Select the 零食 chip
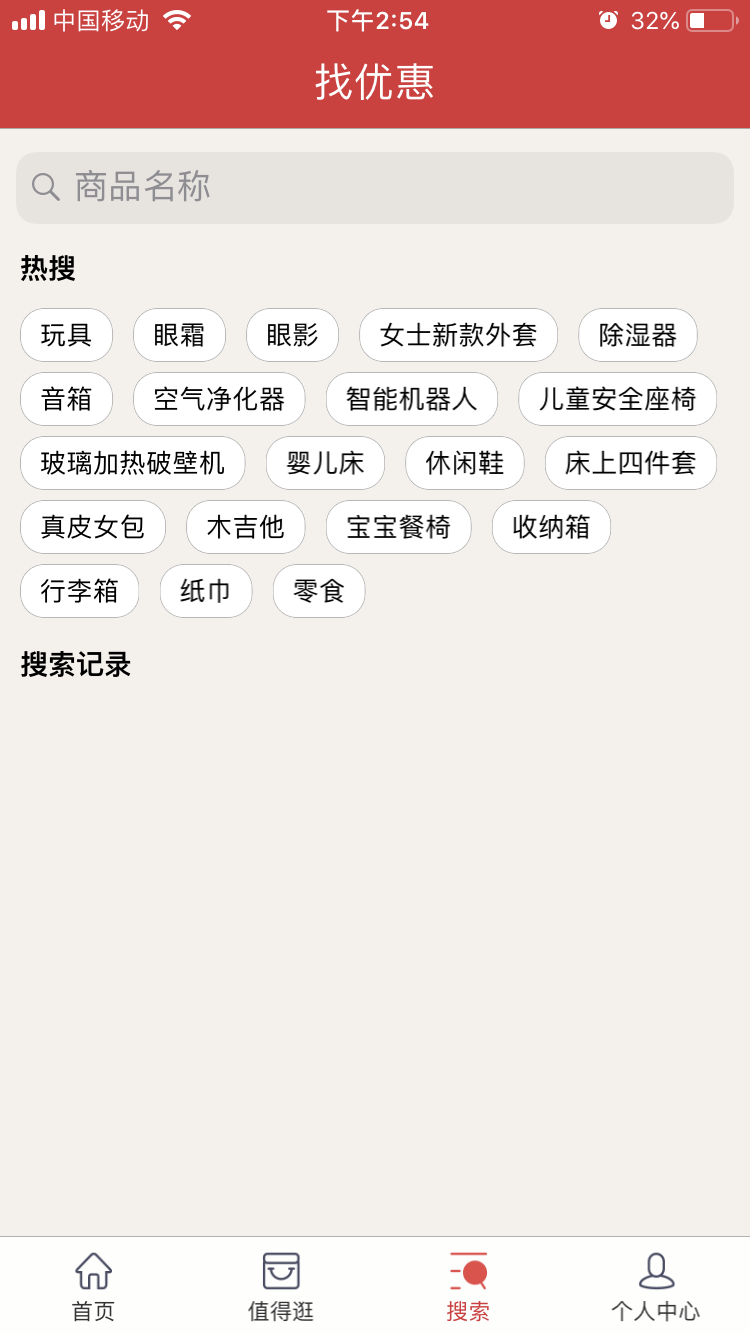This screenshot has height=1334, width=750. click(x=319, y=591)
